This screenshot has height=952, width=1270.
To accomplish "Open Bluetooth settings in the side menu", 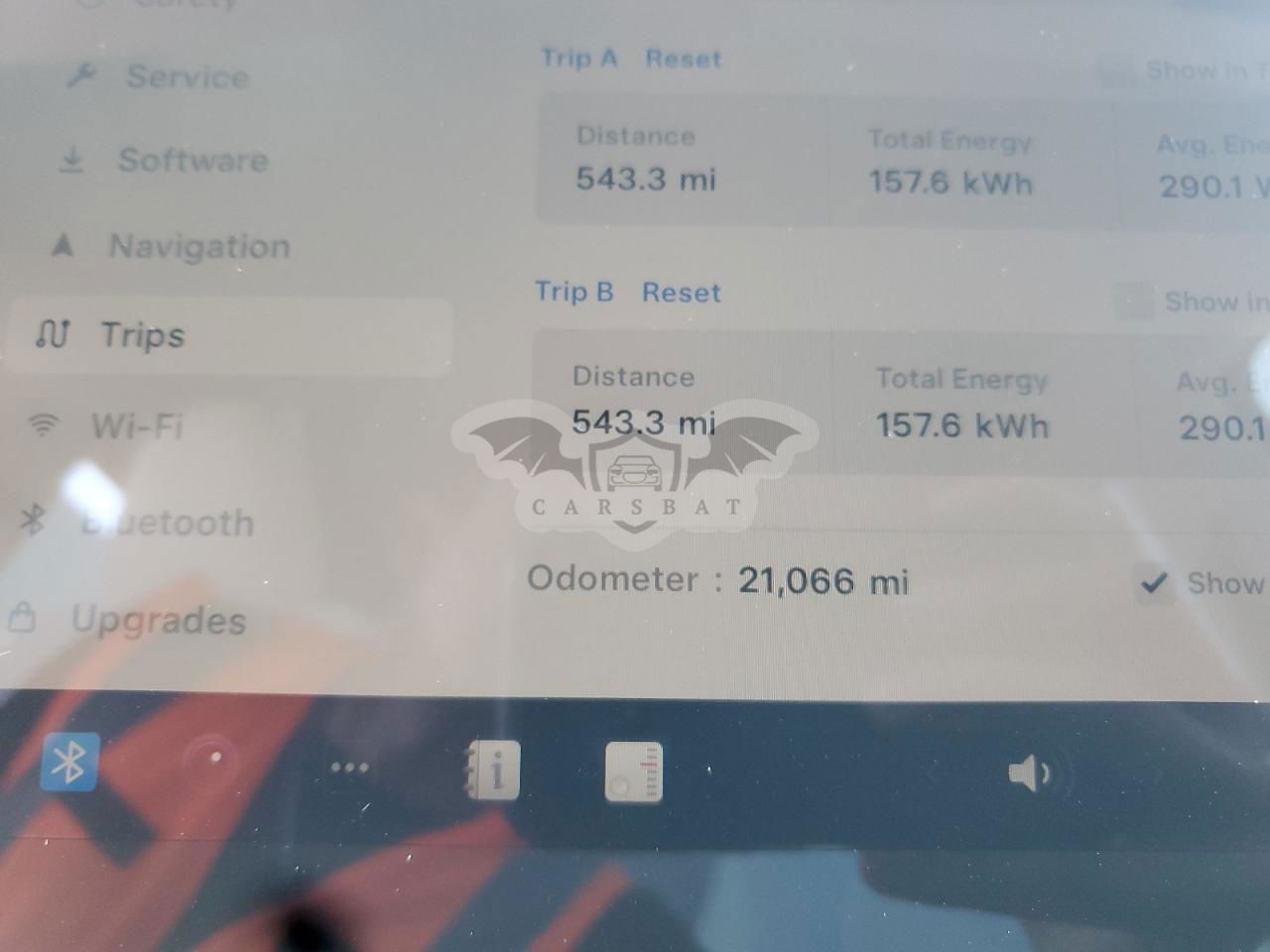I will click(167, 522).
